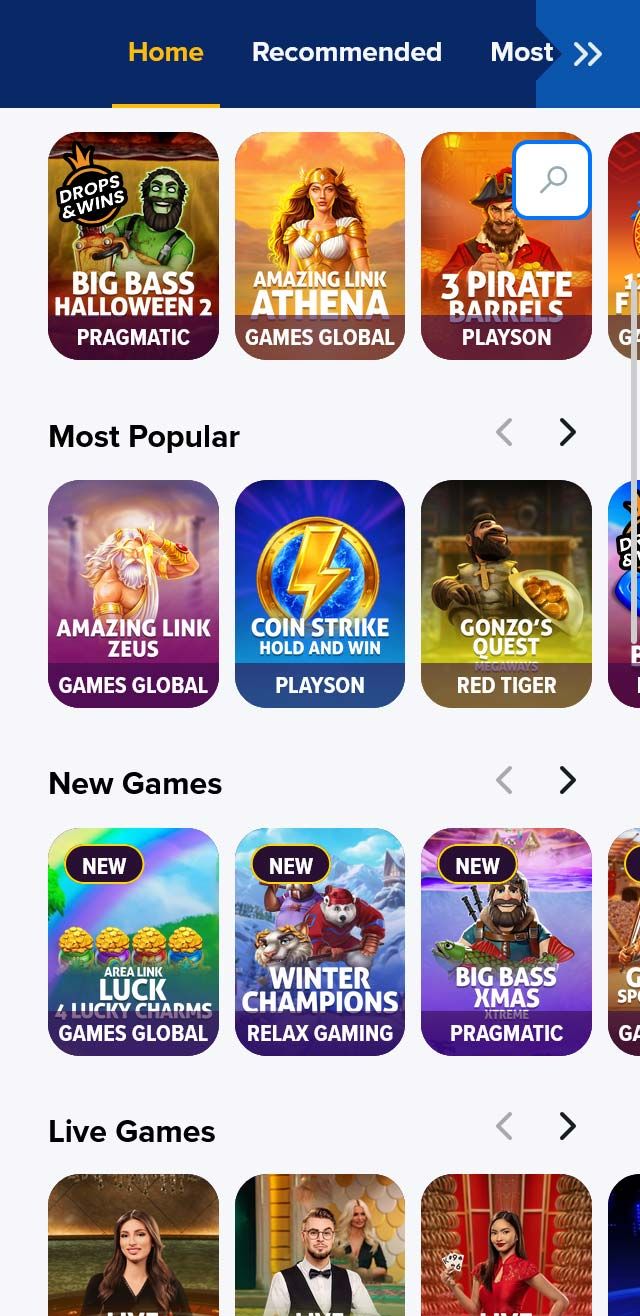The height and width of the screenshot is (1316, 640).
Task: Play Amazing Link Zeus
Action: pos(133,594)
